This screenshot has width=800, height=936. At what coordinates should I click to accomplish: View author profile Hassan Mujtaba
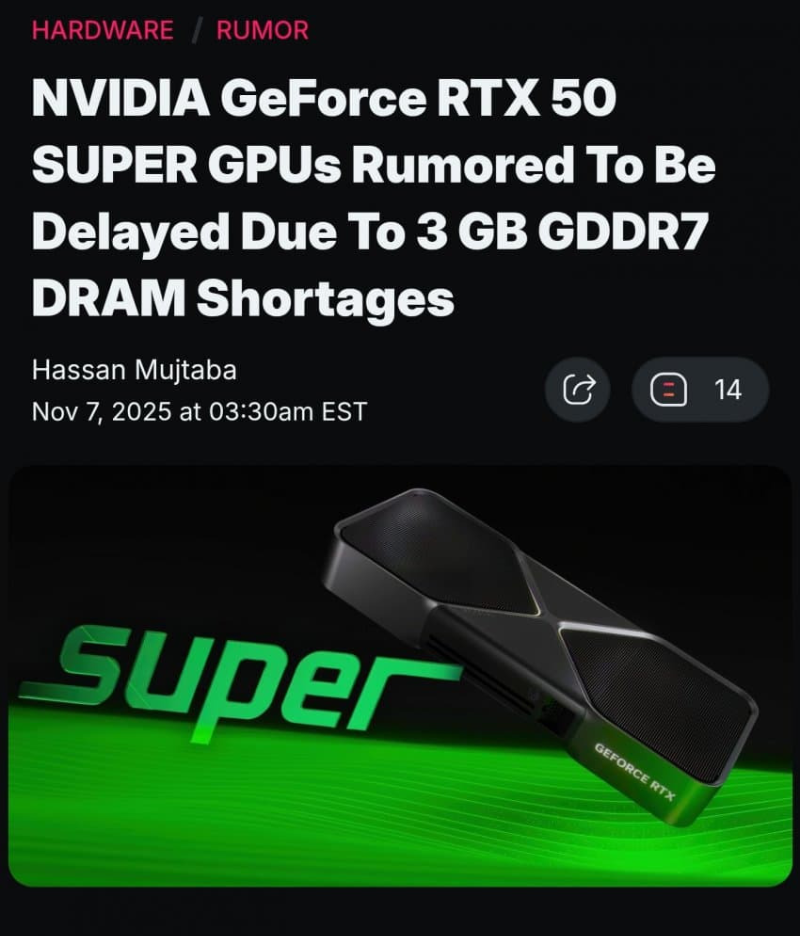coord(135,370)
